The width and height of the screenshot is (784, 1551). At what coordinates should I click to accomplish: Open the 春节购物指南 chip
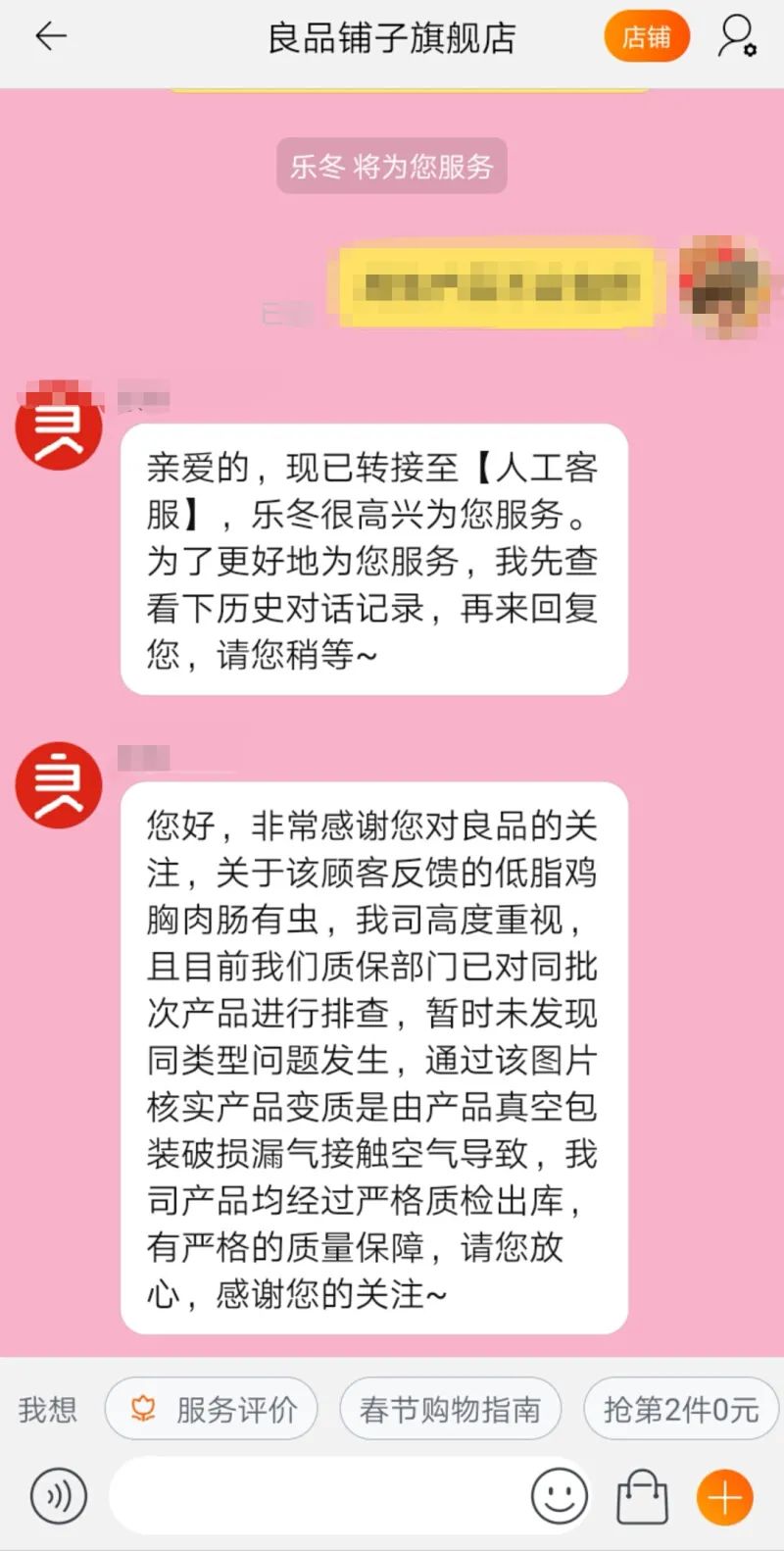tap(450, 1410)
